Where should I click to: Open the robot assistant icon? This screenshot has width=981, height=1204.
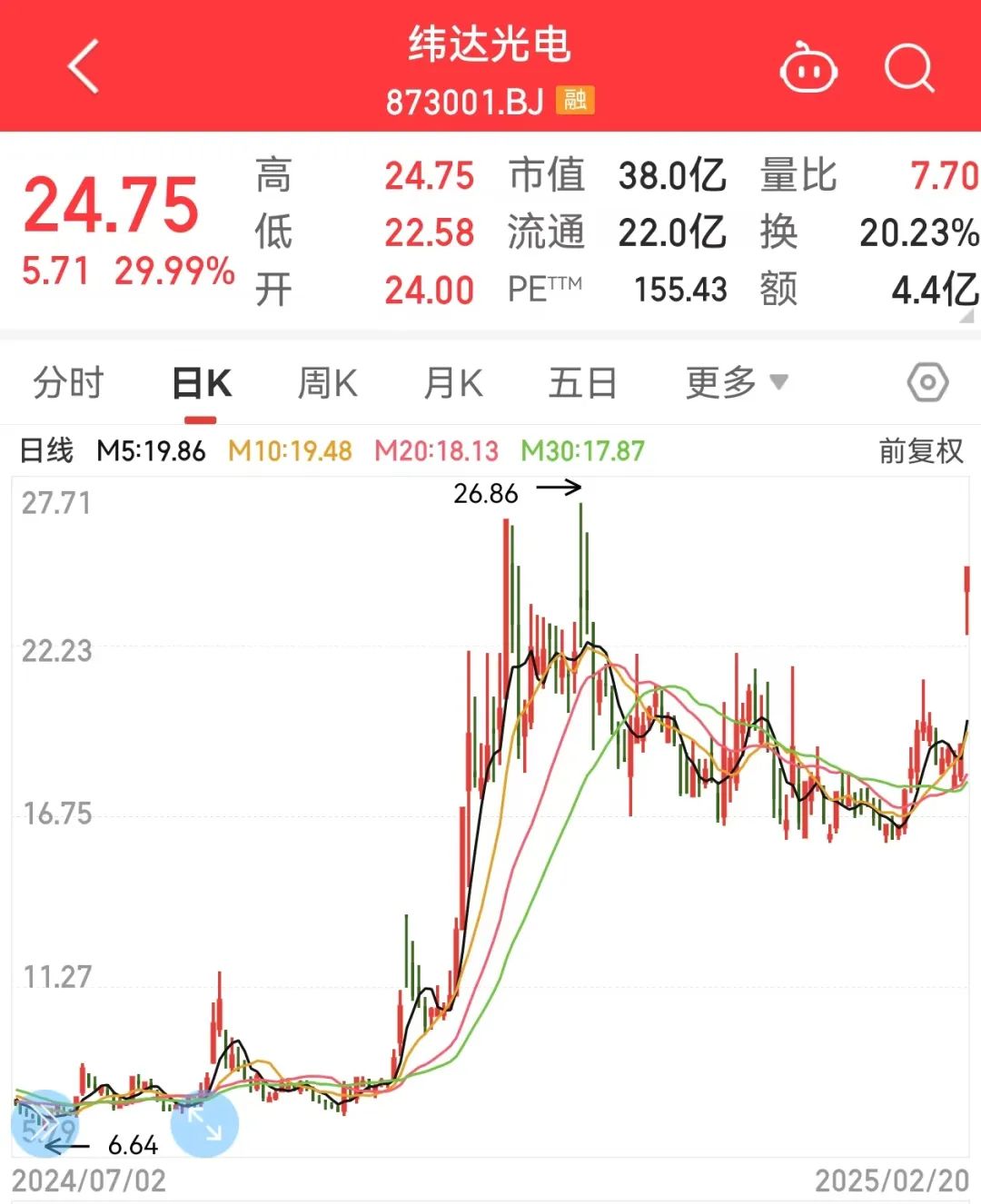[x=808, y=69]
